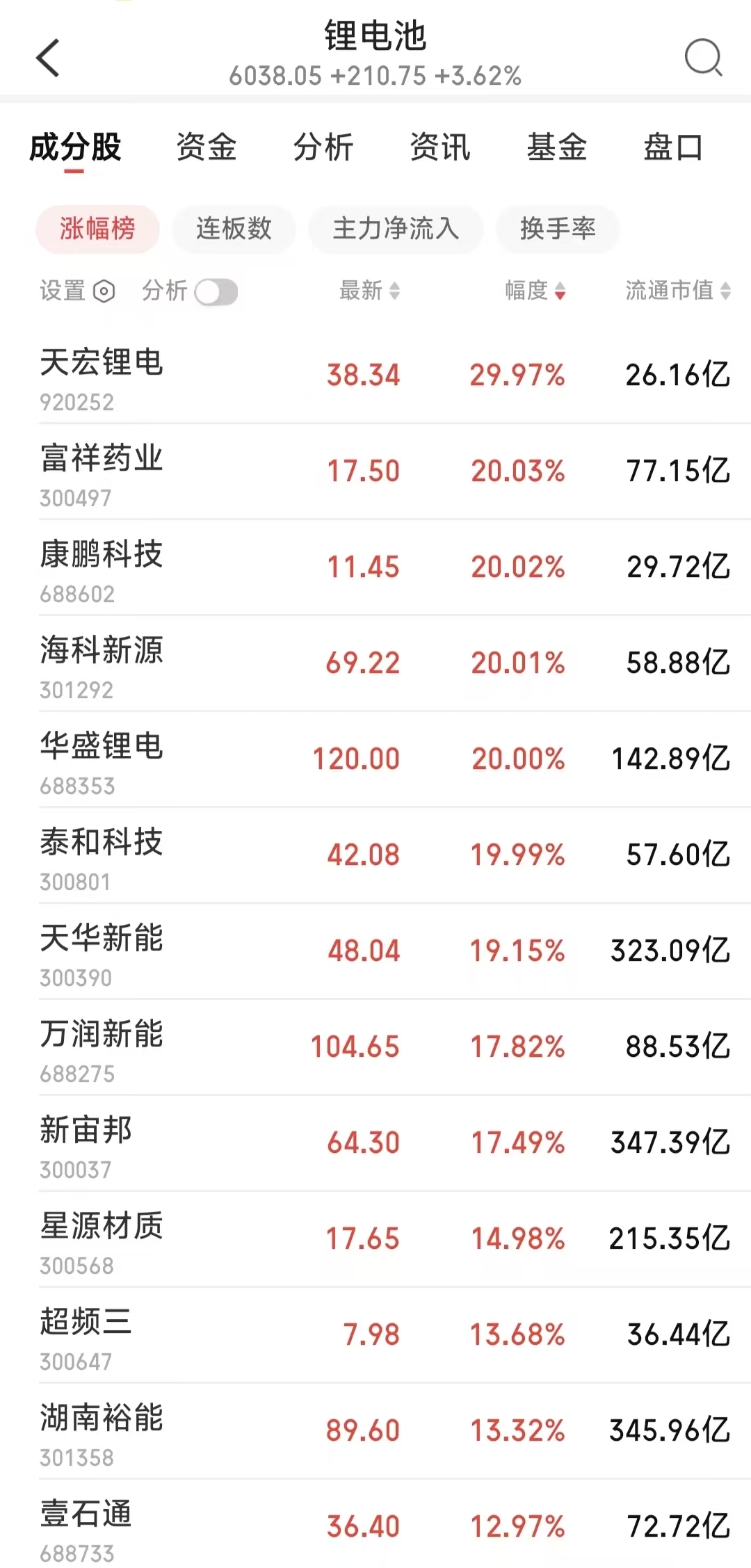Screen dimensions: 751x1568
Task: Go back from the 锂电池 page
Action: click(x=48, y=58)
